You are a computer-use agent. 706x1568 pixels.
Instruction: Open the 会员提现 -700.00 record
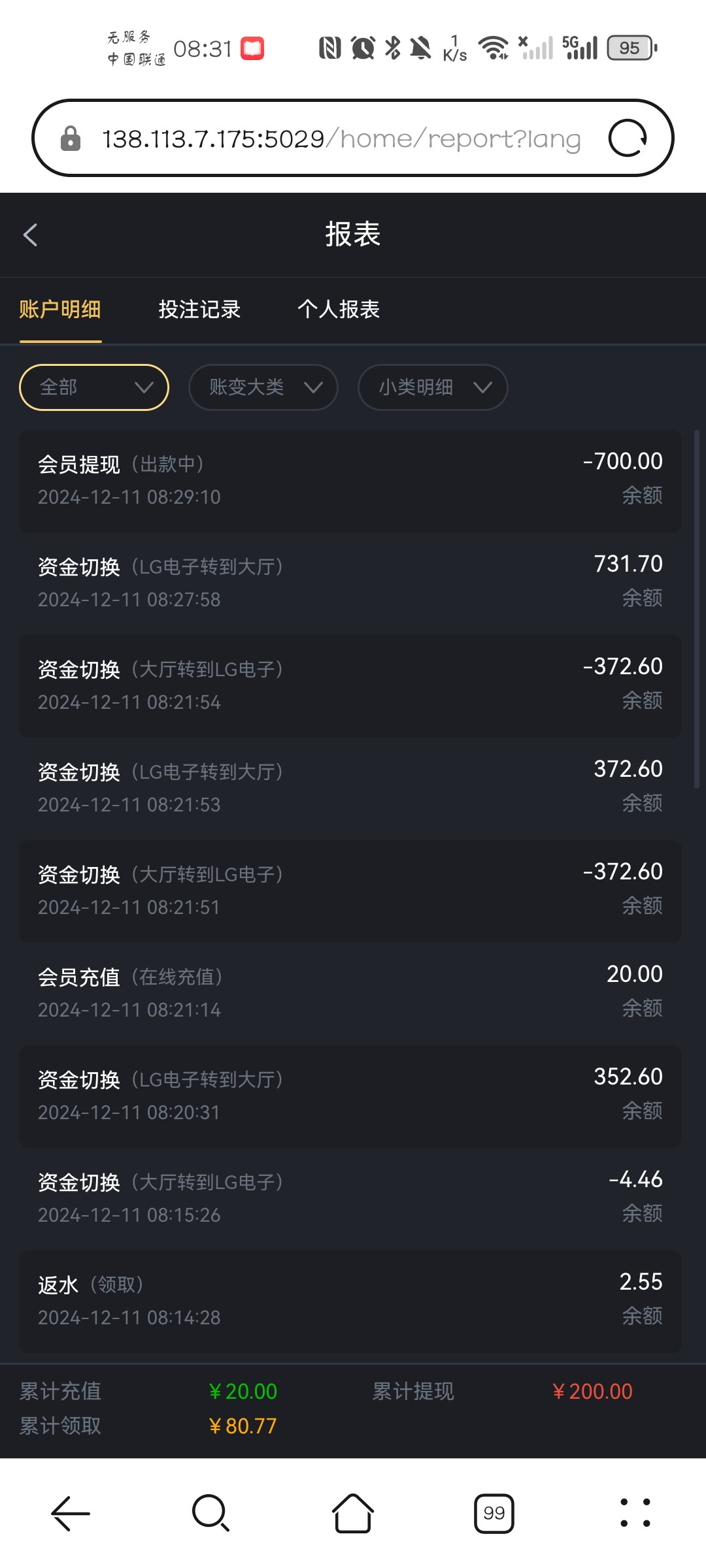click(350, 481)
